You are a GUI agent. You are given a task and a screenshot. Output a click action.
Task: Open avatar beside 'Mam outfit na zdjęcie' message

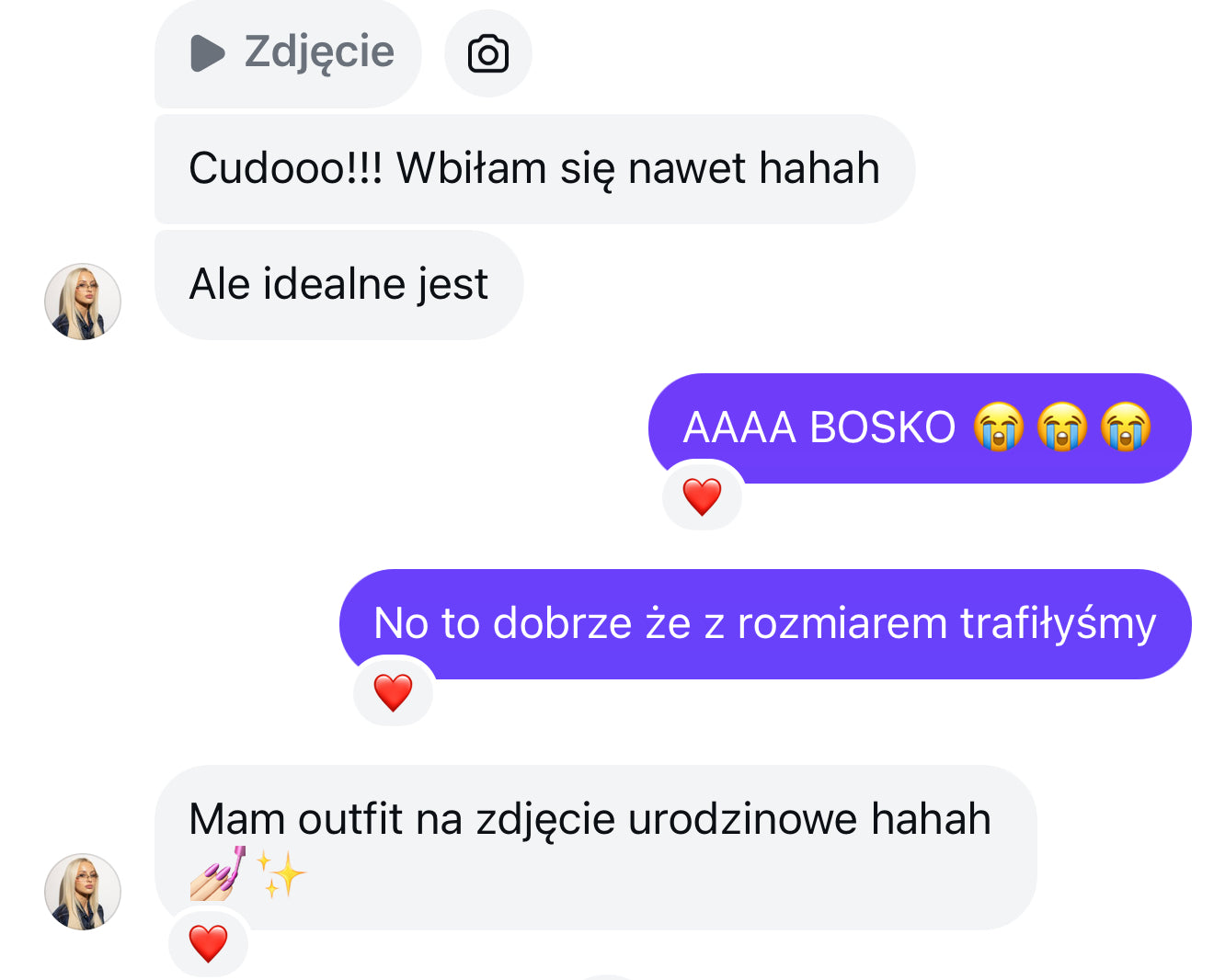point(83,892)
